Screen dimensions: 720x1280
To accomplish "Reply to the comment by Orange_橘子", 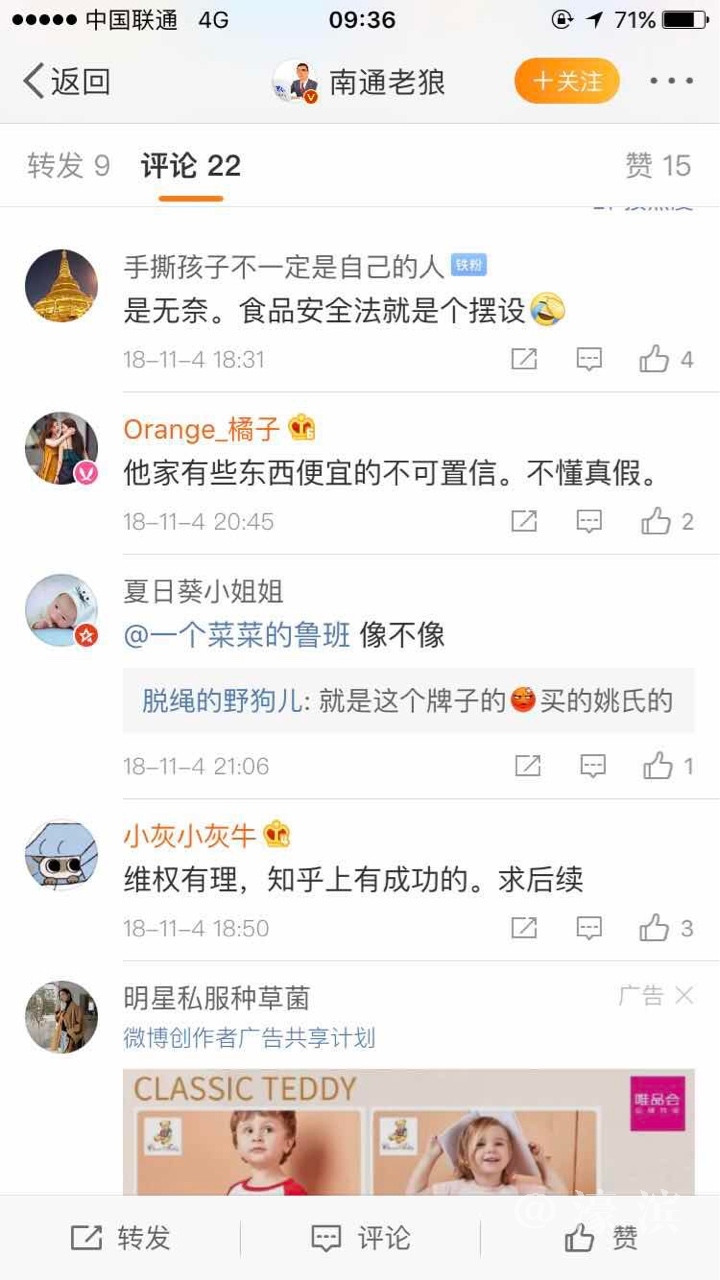I will (590, 521).
